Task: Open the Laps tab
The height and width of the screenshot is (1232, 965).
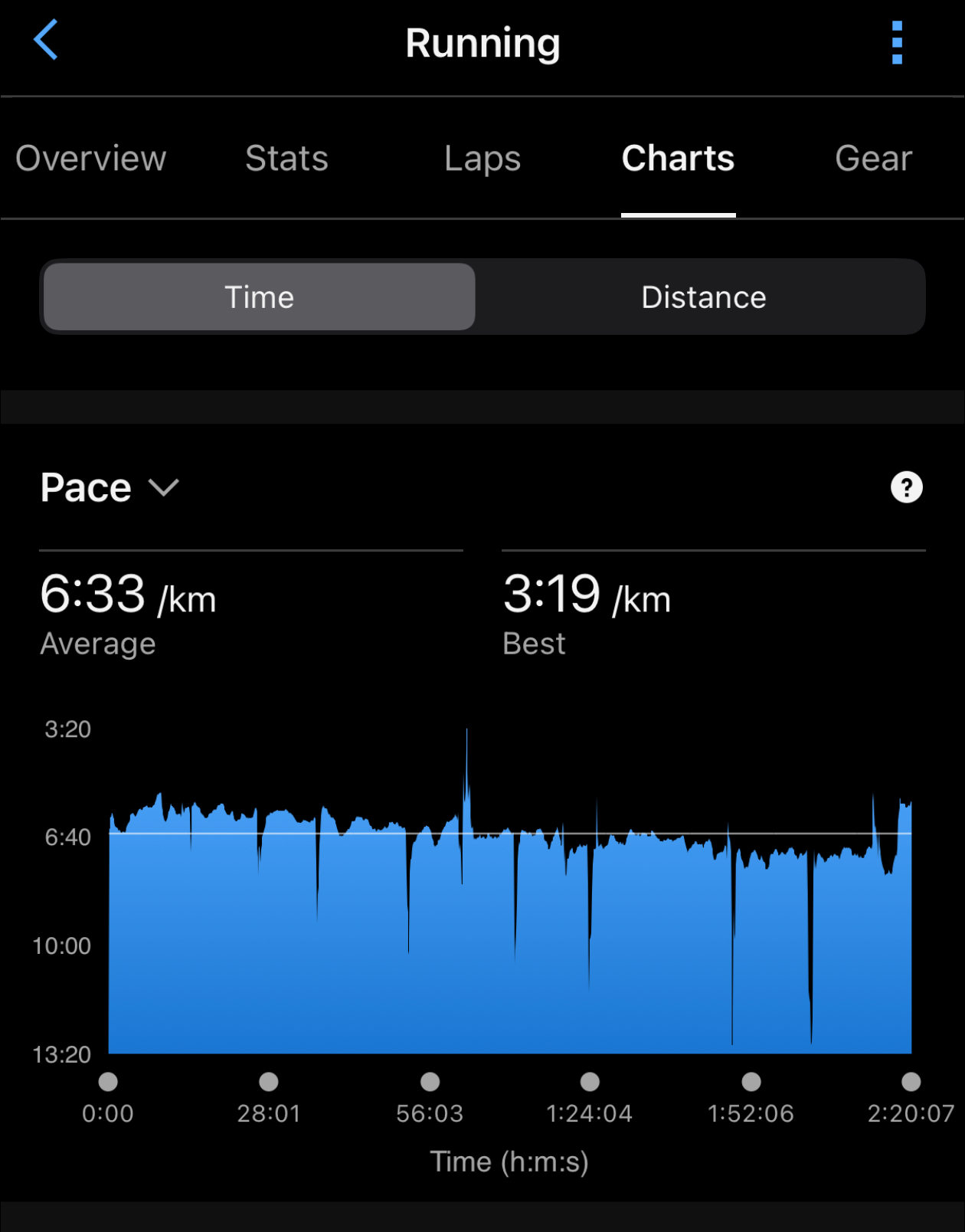Action: click(482, 159)
